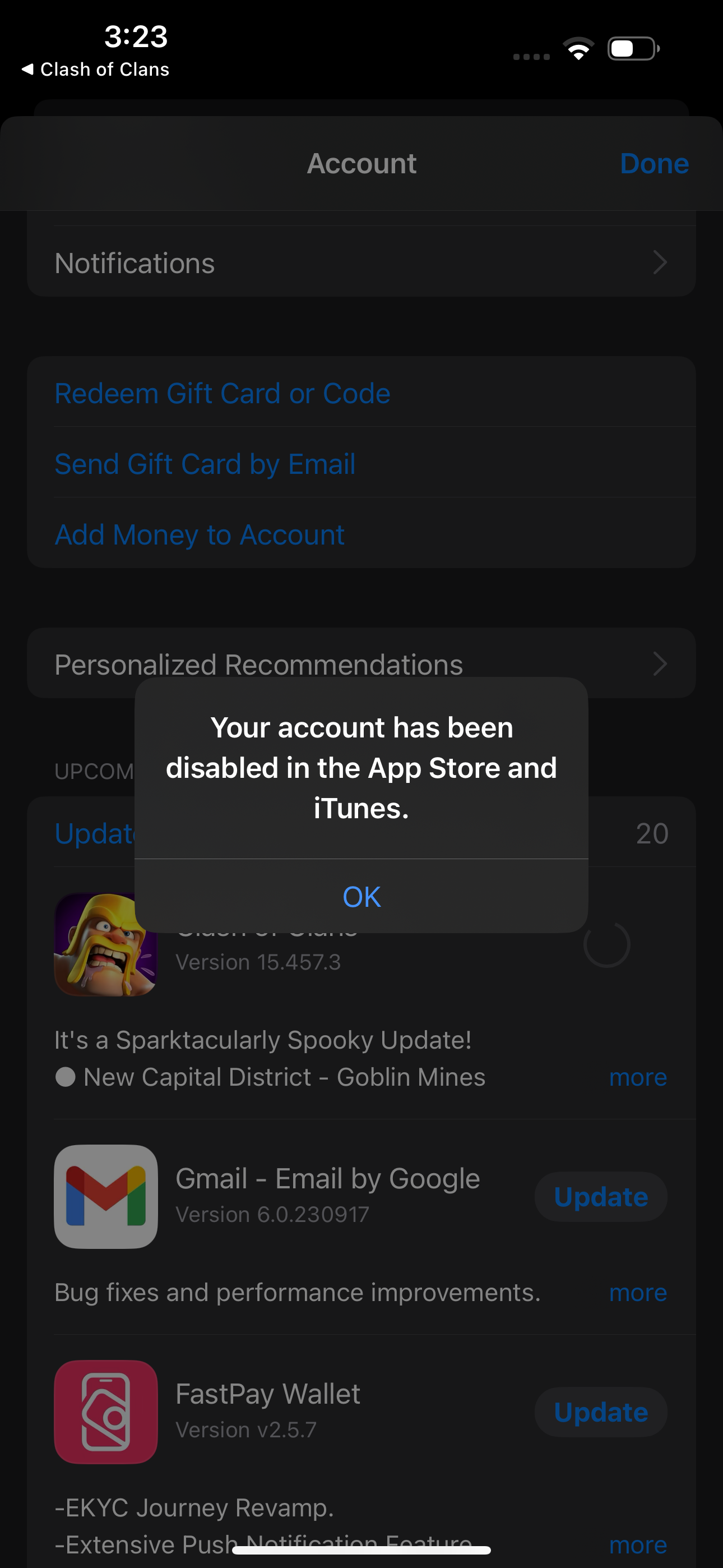Tap the home indicator bar at the bottom
Image resolution: width=723 pixels, height=1568 pixels.
[361, 1549]
